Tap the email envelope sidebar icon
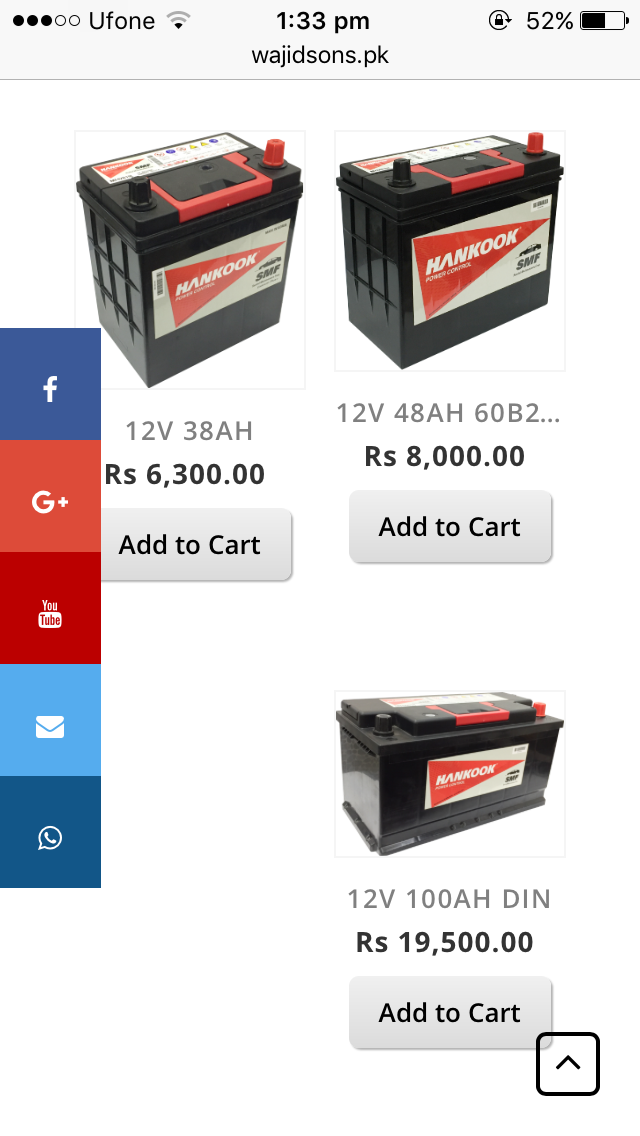Screen dimensions: 640x1136 pos(50,719)
